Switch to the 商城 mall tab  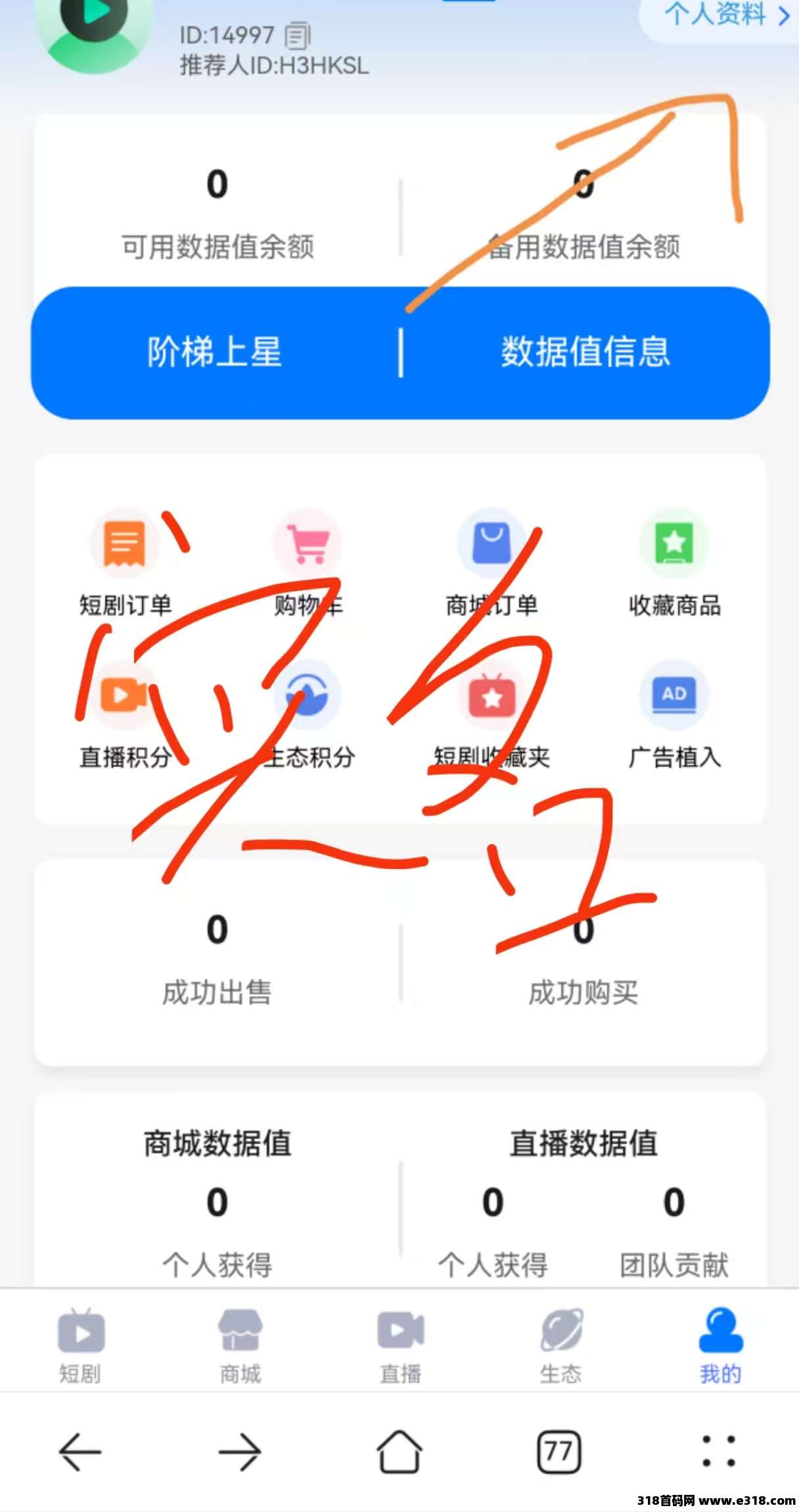coord(241,1344)
